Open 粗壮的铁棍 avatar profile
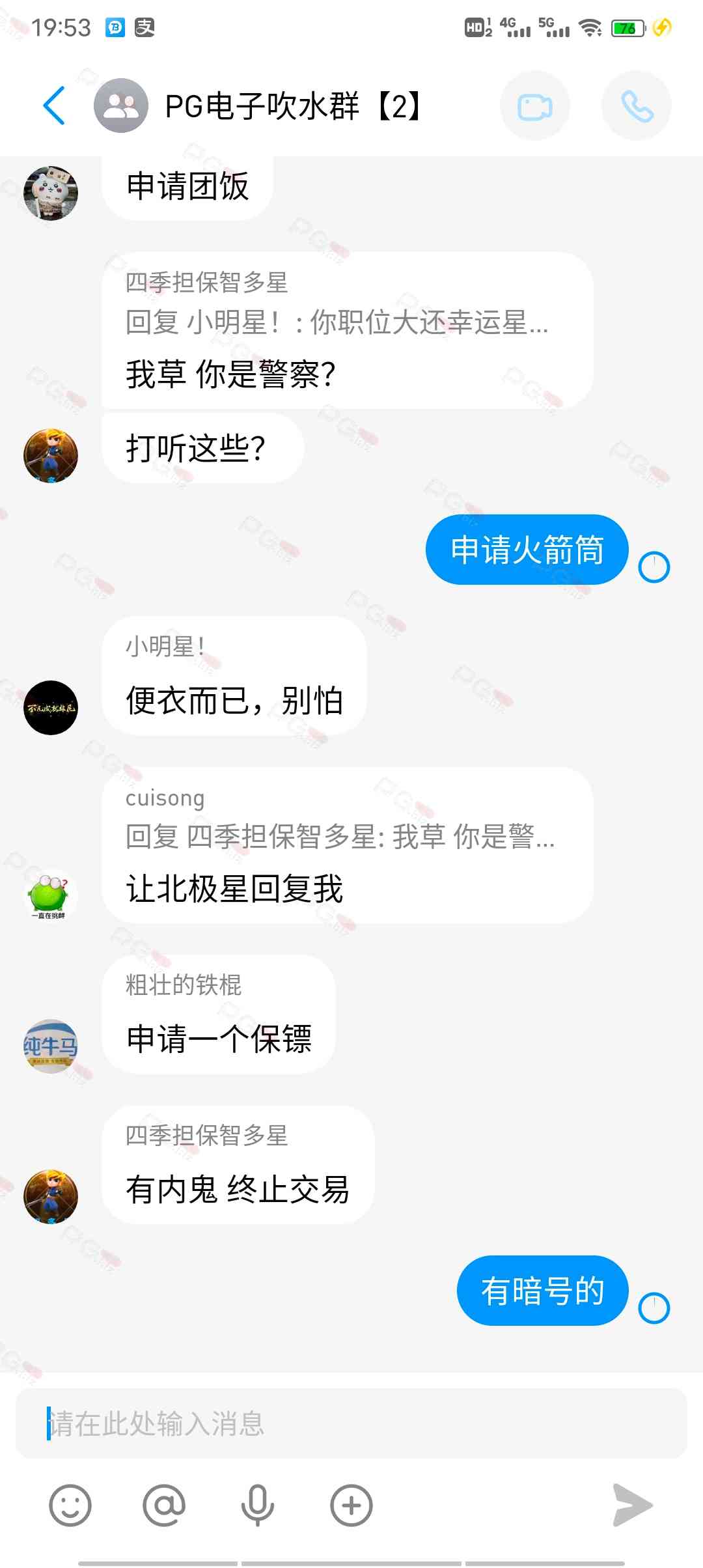 pos(51,1046)
